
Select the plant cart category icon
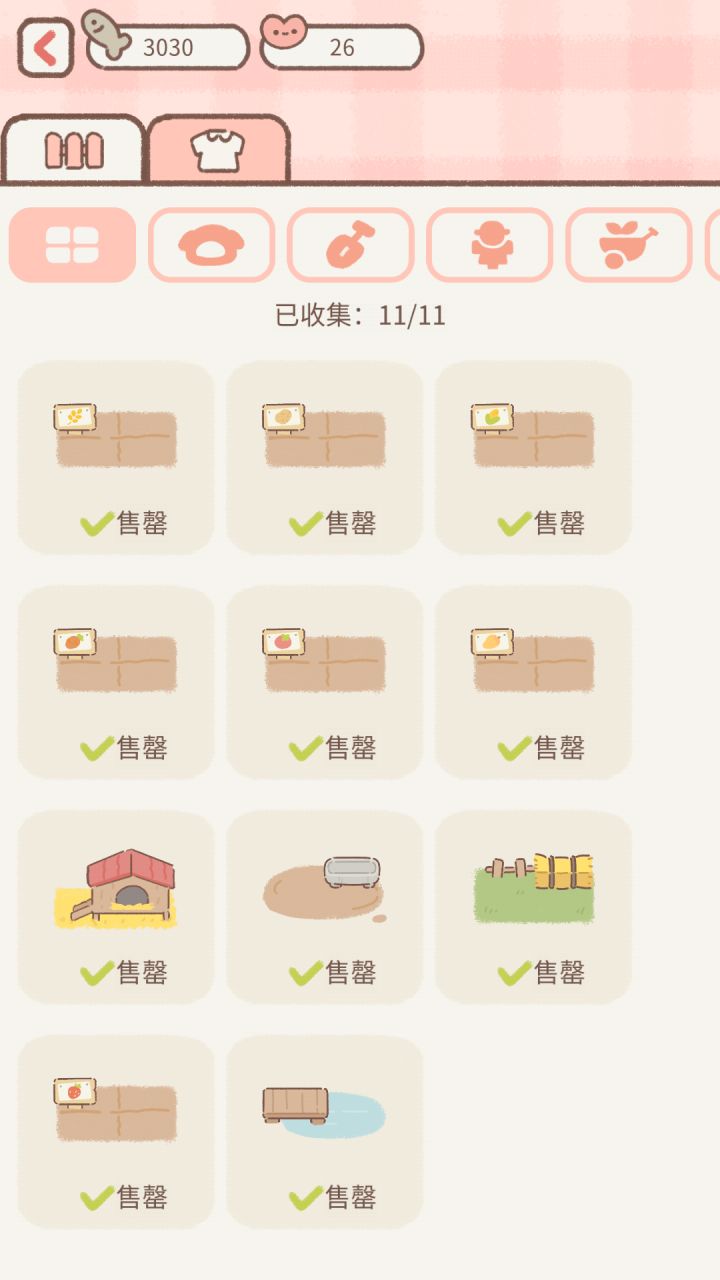(628, 245)
